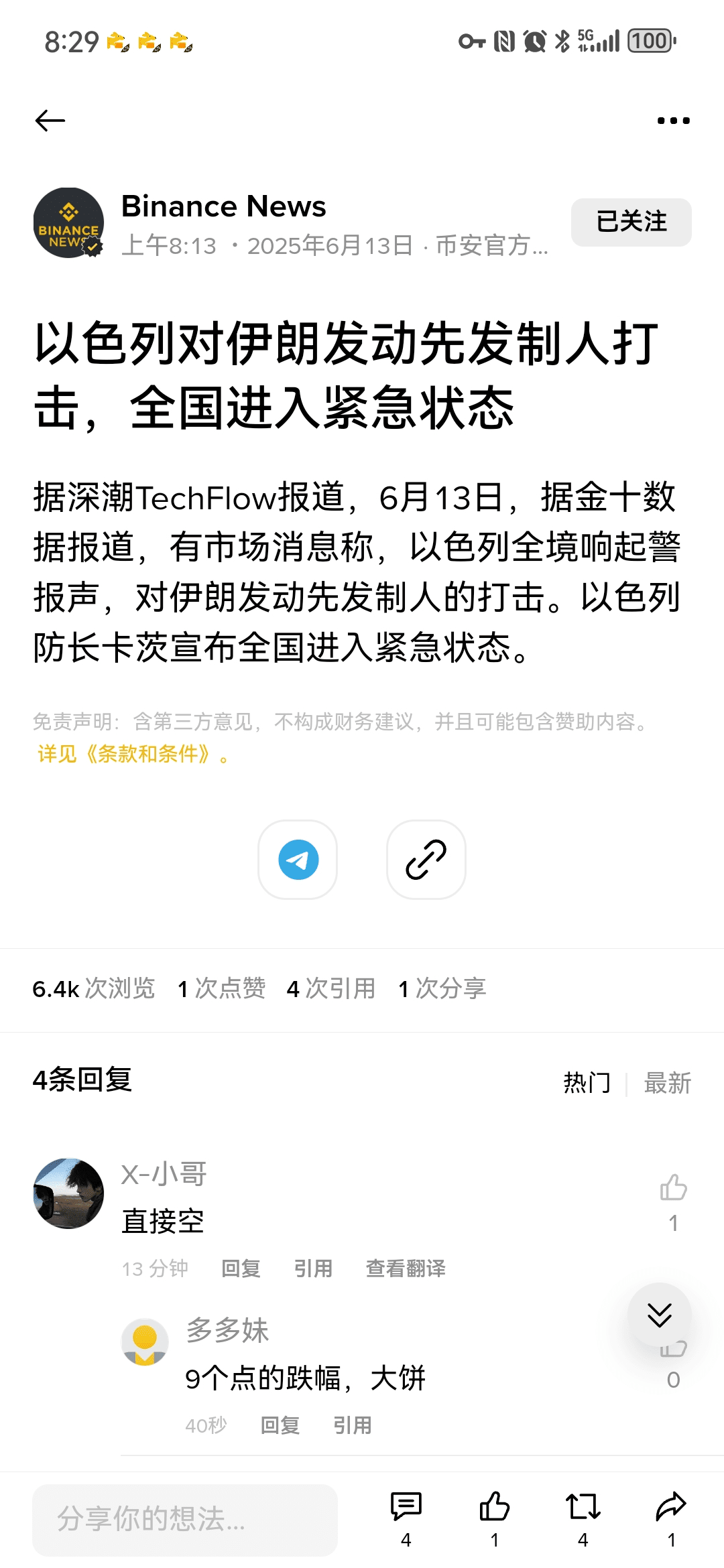Viewport: 724px width, 1568px height.
Task: Switch replies to 热门 sorting
Action: (x=587, y=1082)
